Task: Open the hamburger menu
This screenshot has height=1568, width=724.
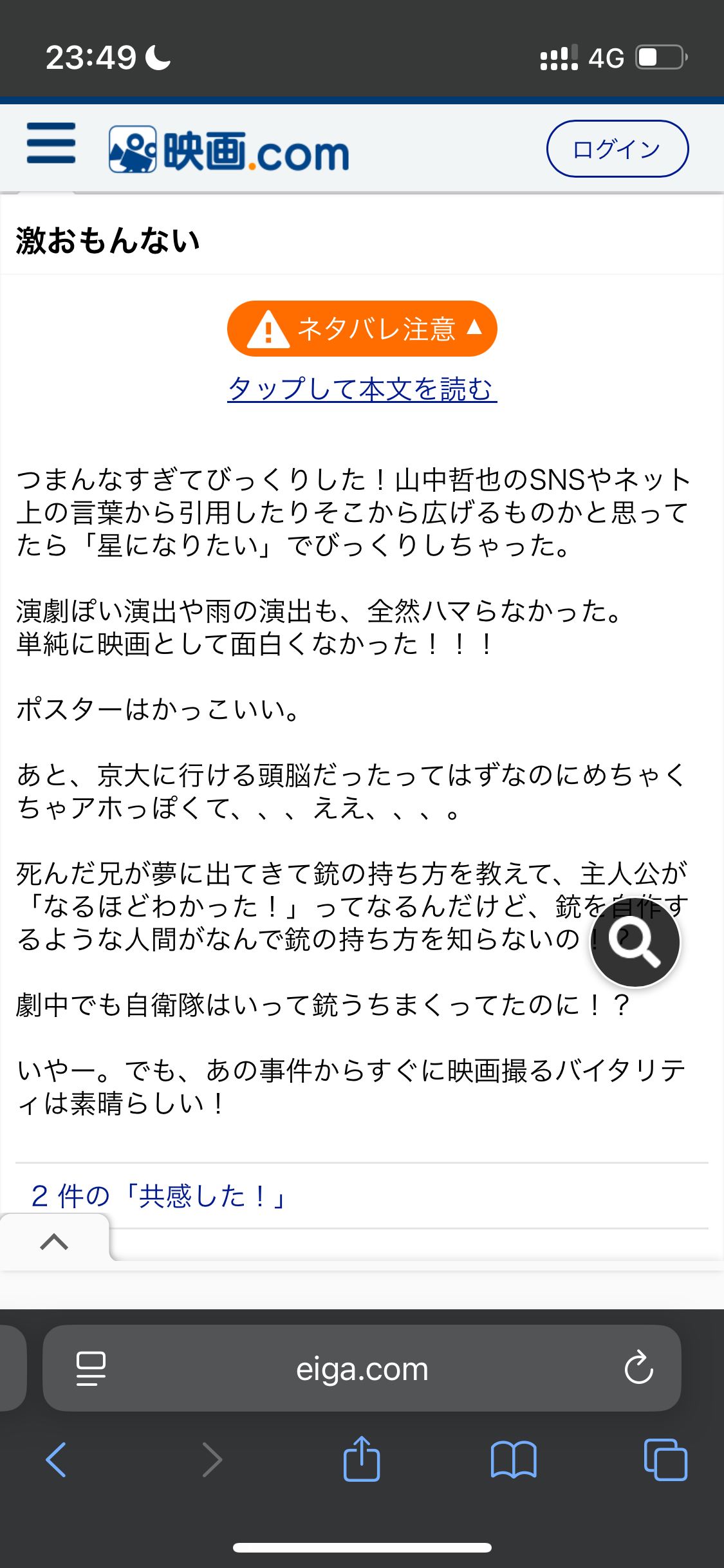Action: point(51,143)
